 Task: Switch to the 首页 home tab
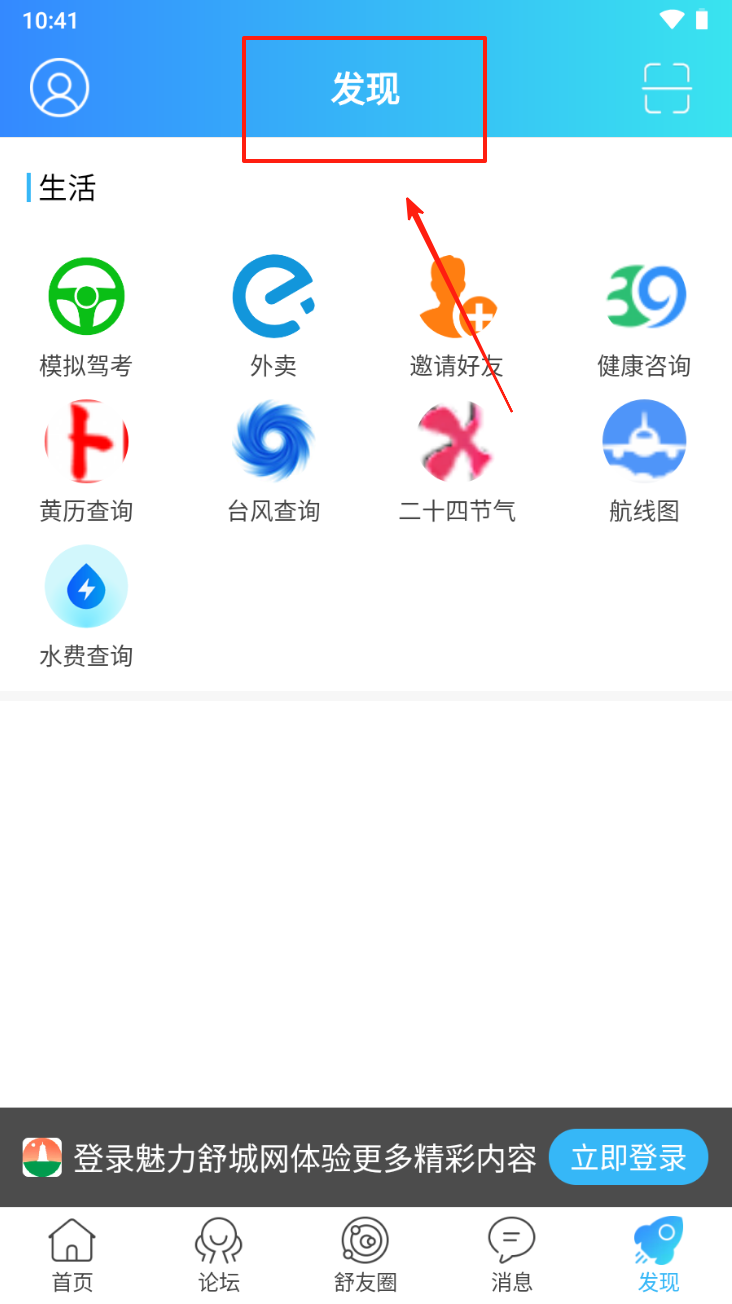(72, 1254)
